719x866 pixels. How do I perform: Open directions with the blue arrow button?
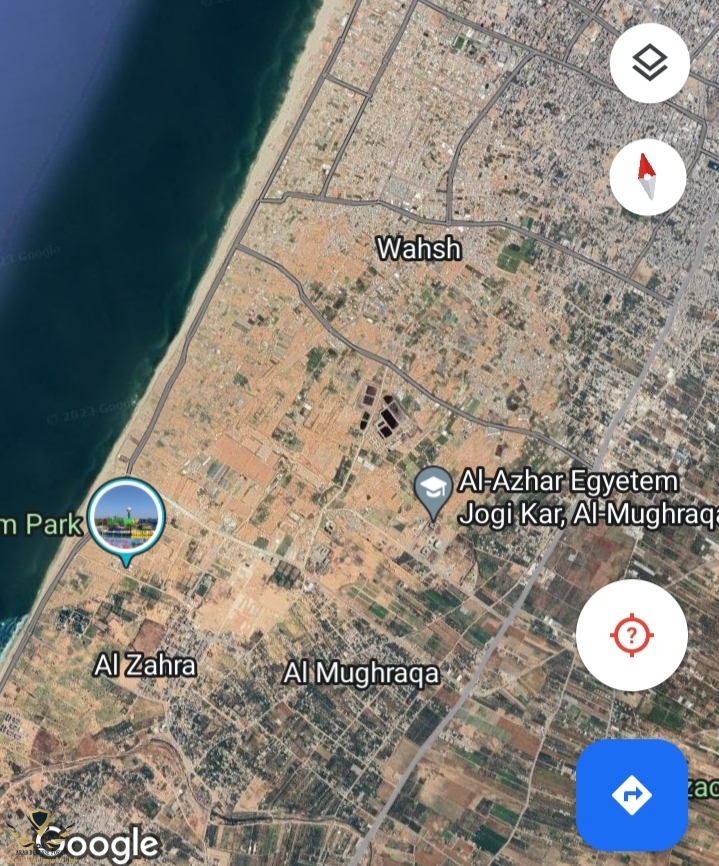click(631, 795)
